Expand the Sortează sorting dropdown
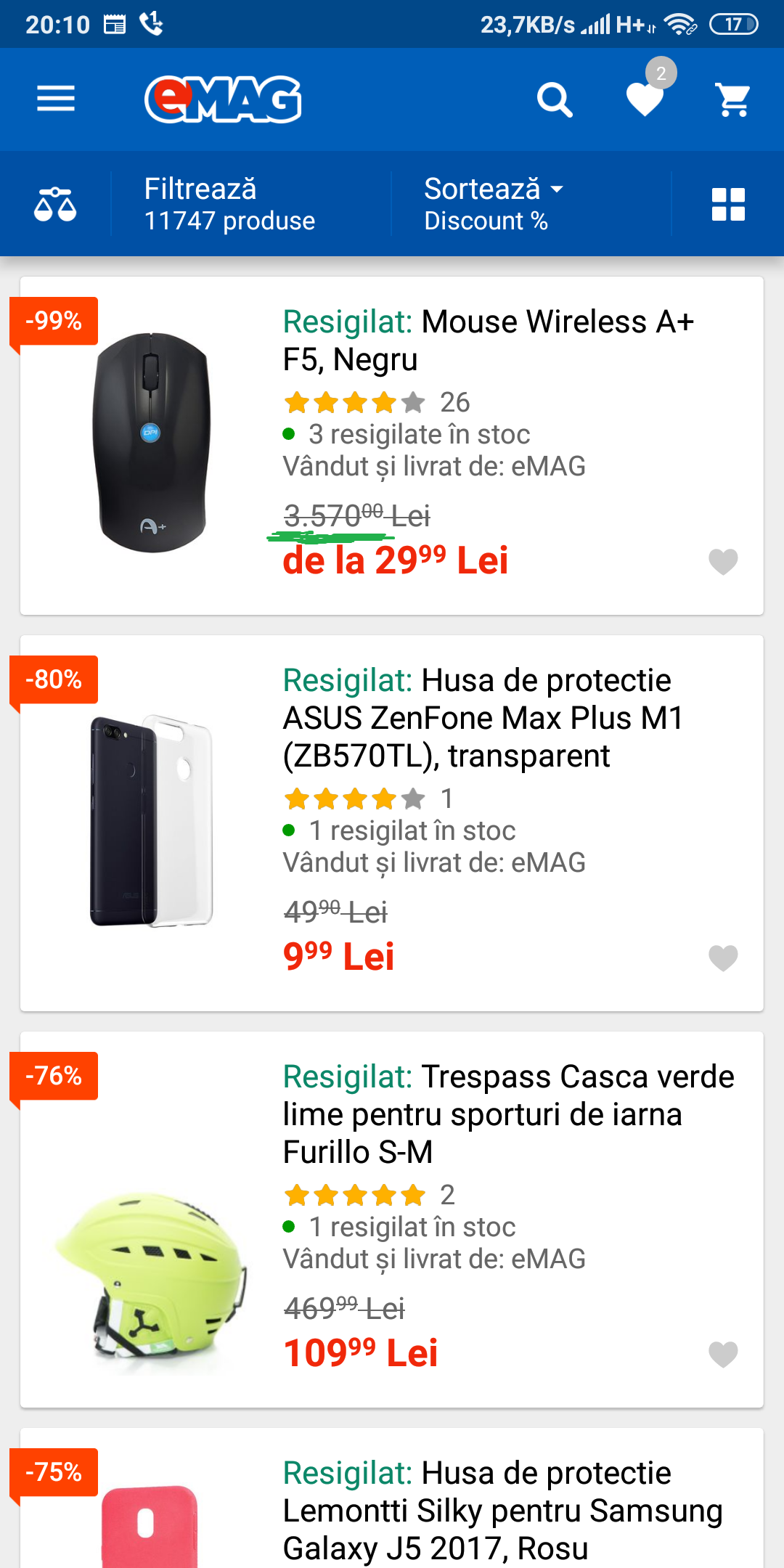784x1568 pixels. tap(494, 204)
